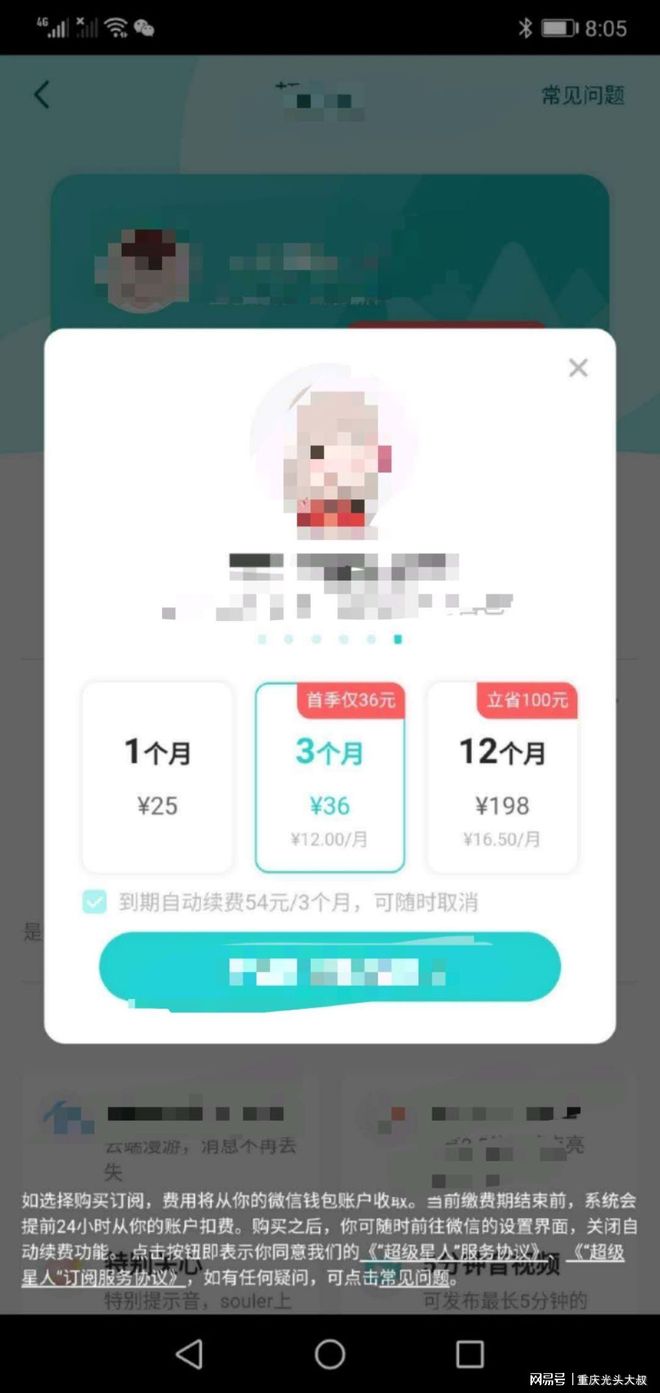
Task: Open the 《超级星人"服务协议》 link
Action: pyautogui.click(x=455, y=1251)
